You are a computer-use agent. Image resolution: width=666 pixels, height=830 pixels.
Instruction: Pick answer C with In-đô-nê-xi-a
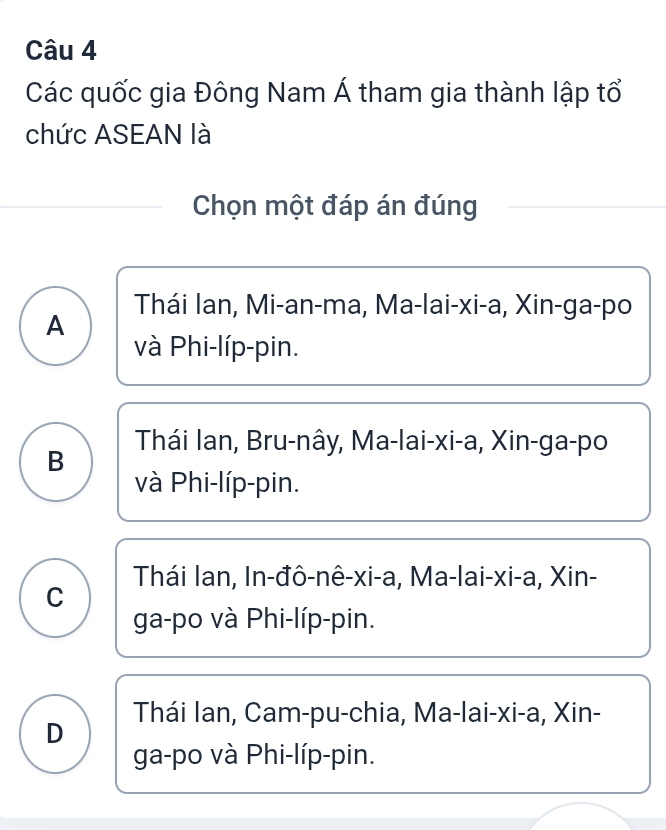click(x=384, y=597)
